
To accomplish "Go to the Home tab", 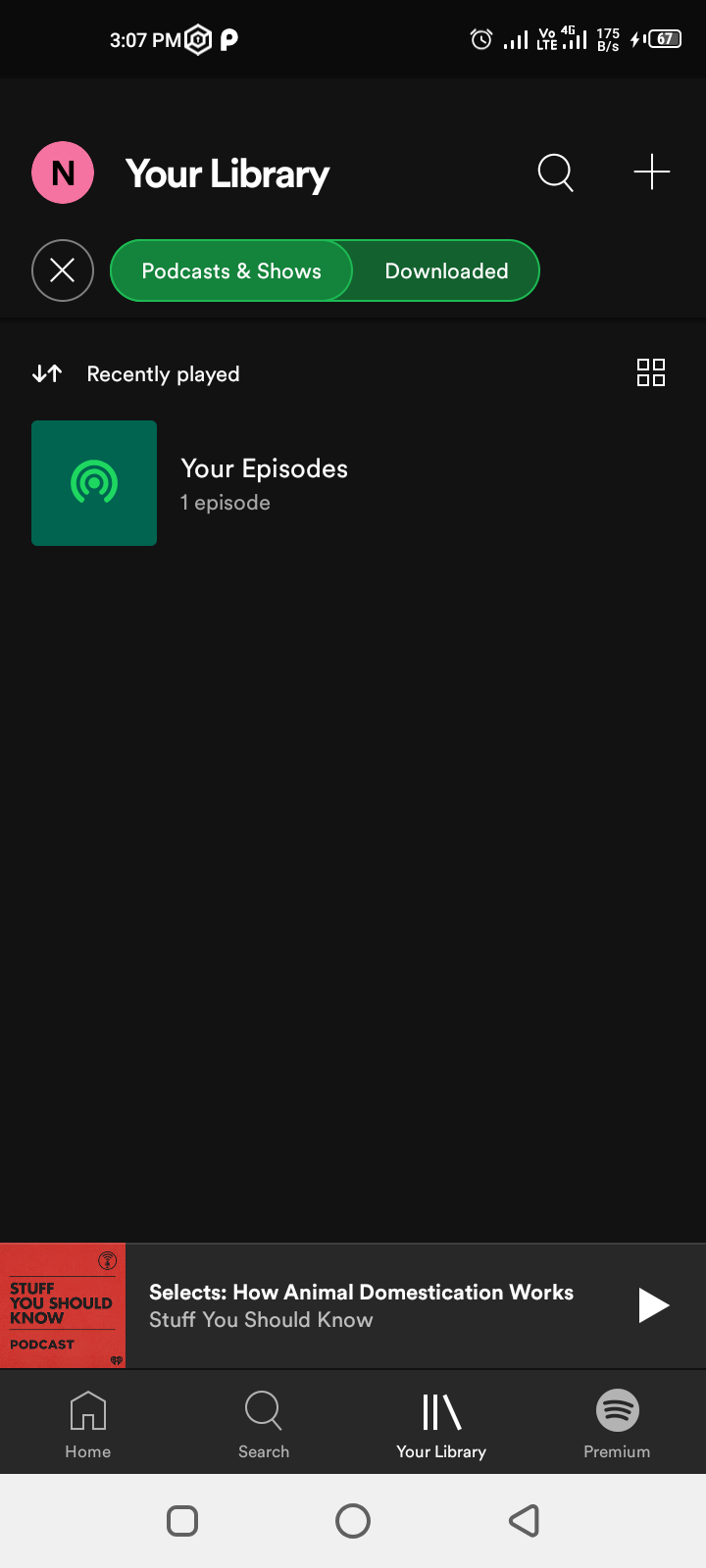I will (x=88, y=1425).
